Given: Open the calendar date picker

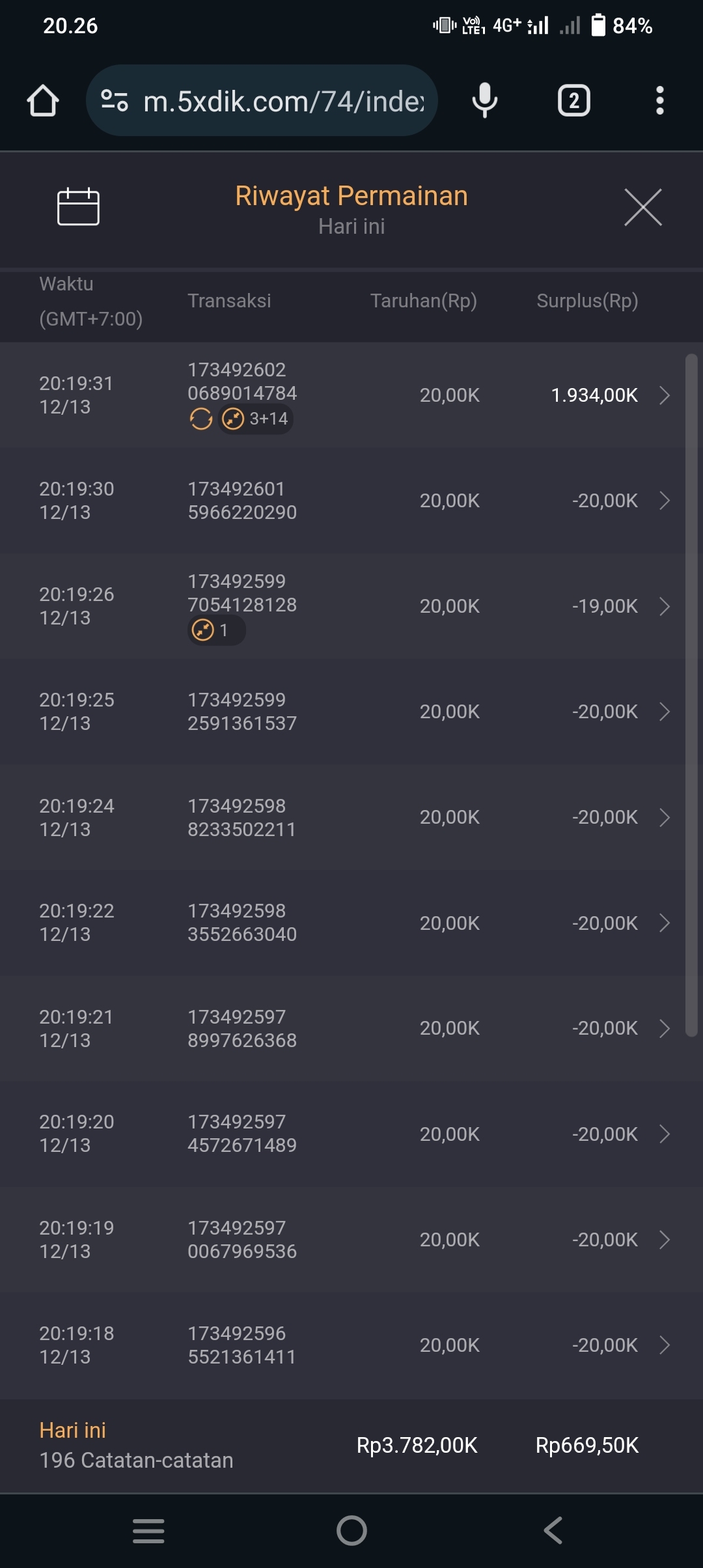Looking at the screenshot, I should [78, 207].
